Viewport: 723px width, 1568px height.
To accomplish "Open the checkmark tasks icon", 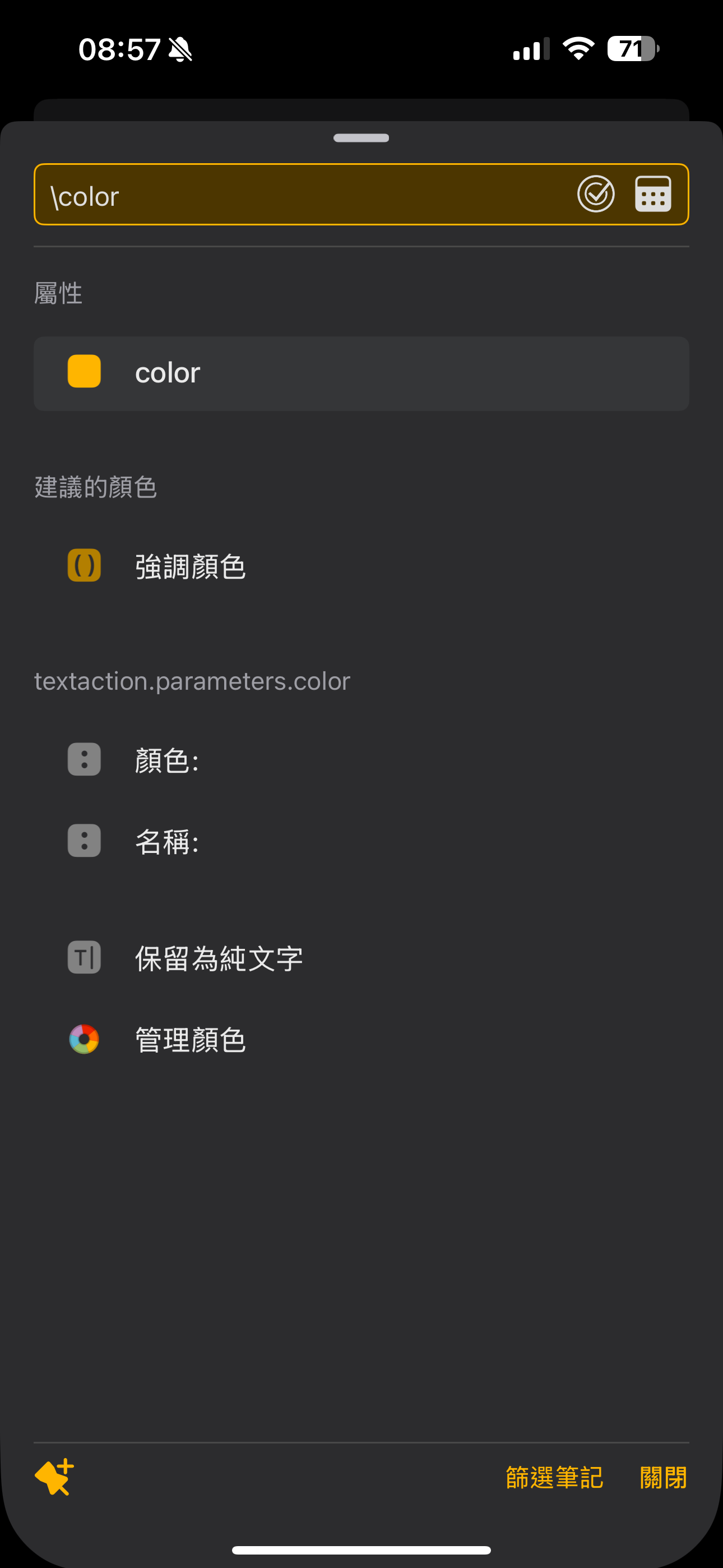I will (596, 195).
